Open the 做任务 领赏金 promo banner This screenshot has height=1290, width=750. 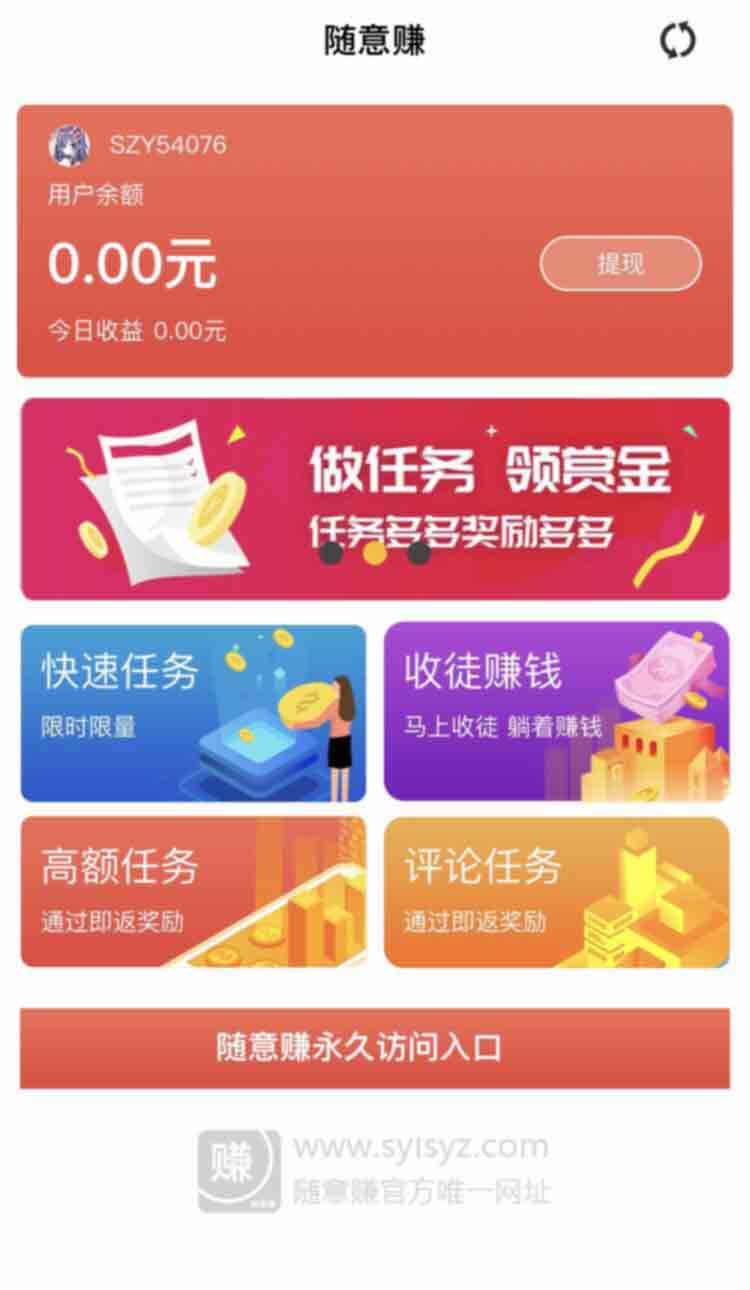point(375,499)
